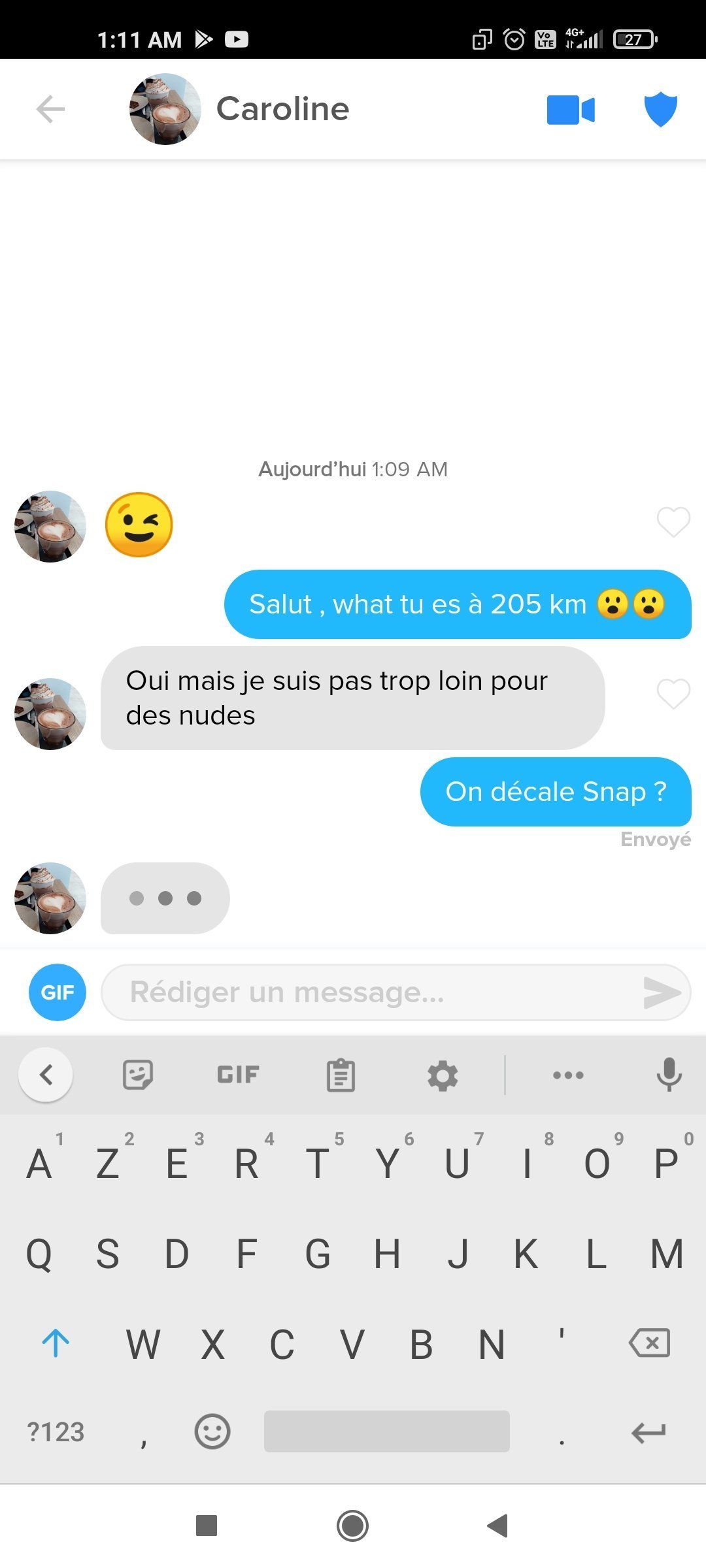
Task: Open the GIF search in keyboard toolbar
Action: point(239,1075)
